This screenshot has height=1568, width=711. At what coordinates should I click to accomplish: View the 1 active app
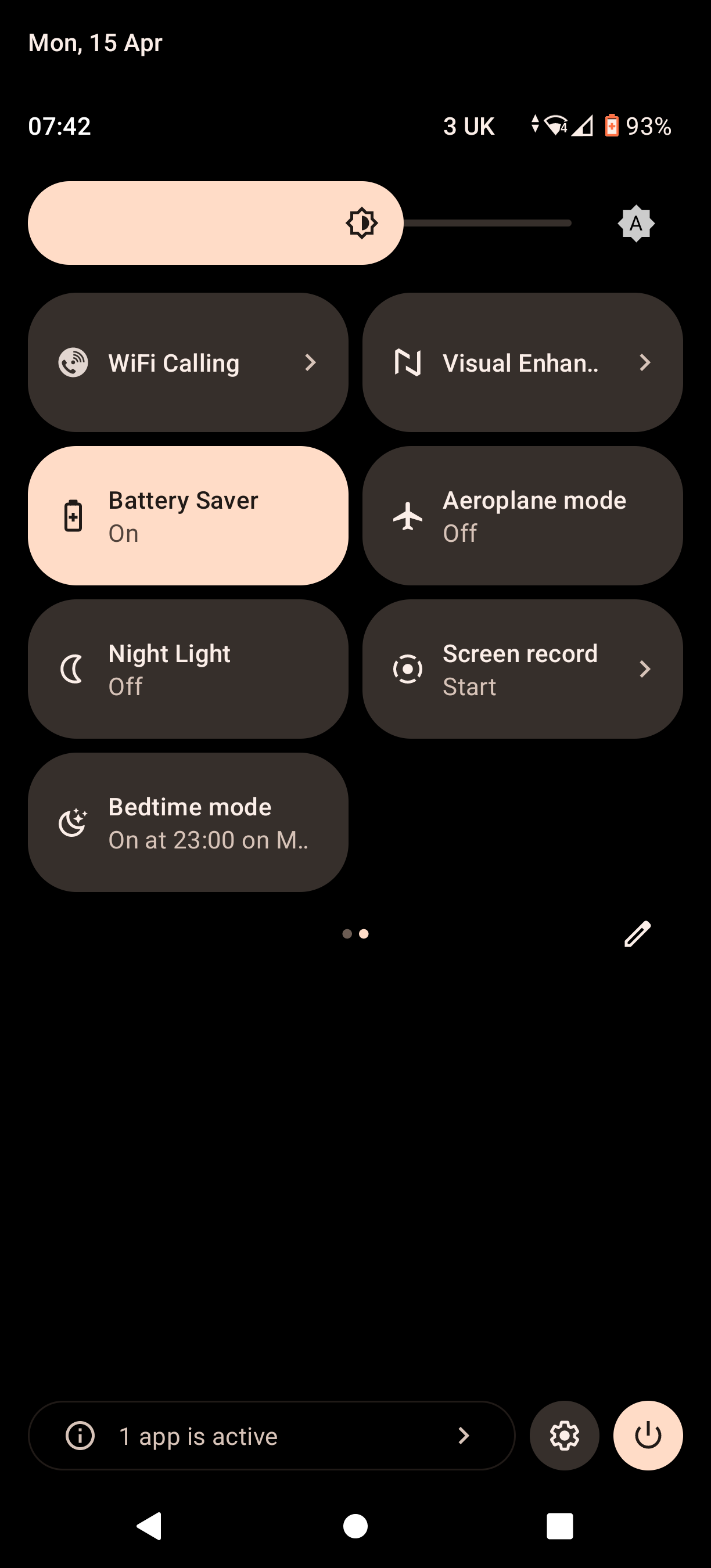click(271, 1436)
